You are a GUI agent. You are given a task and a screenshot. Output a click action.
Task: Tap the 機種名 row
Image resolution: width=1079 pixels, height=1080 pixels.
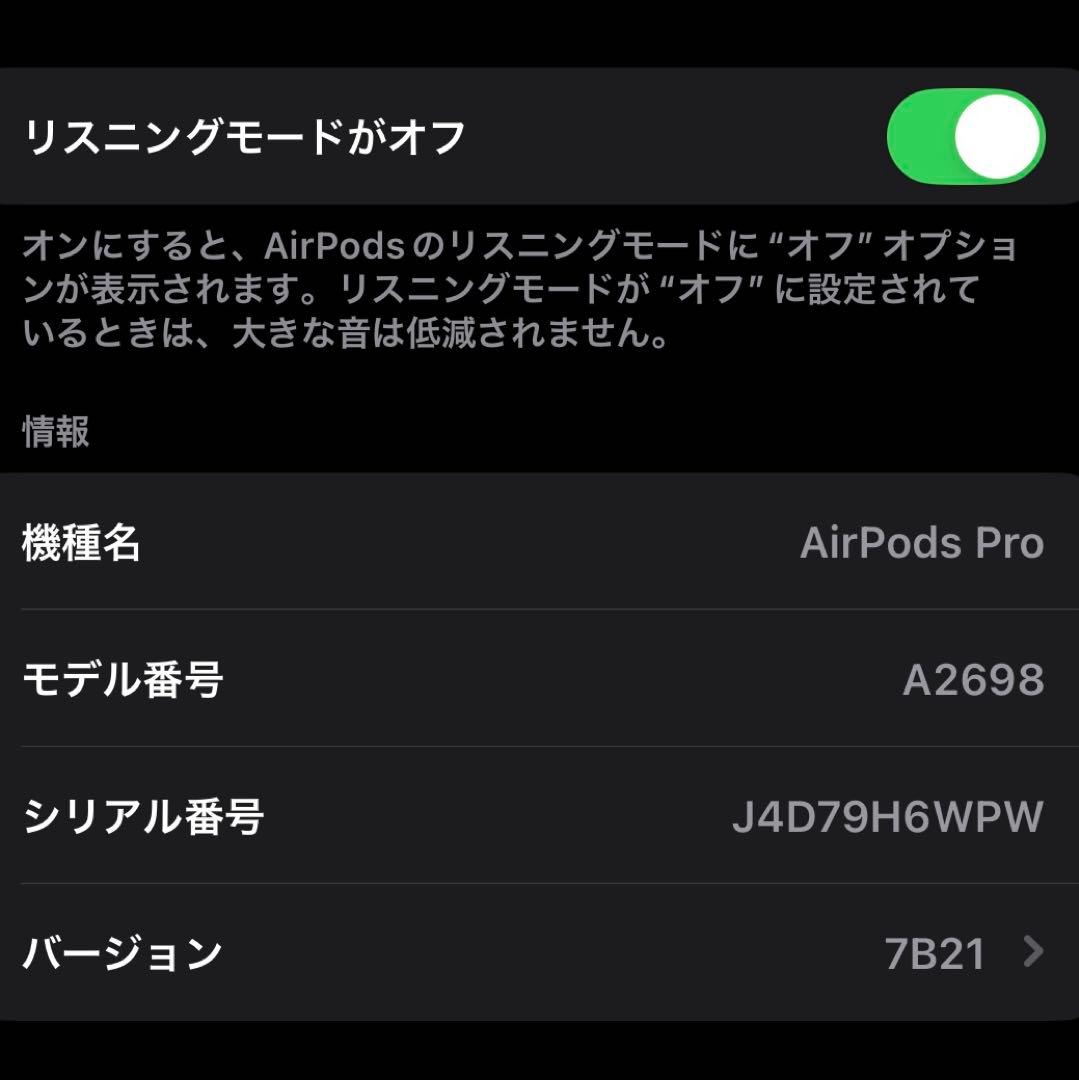click(540, 544)
